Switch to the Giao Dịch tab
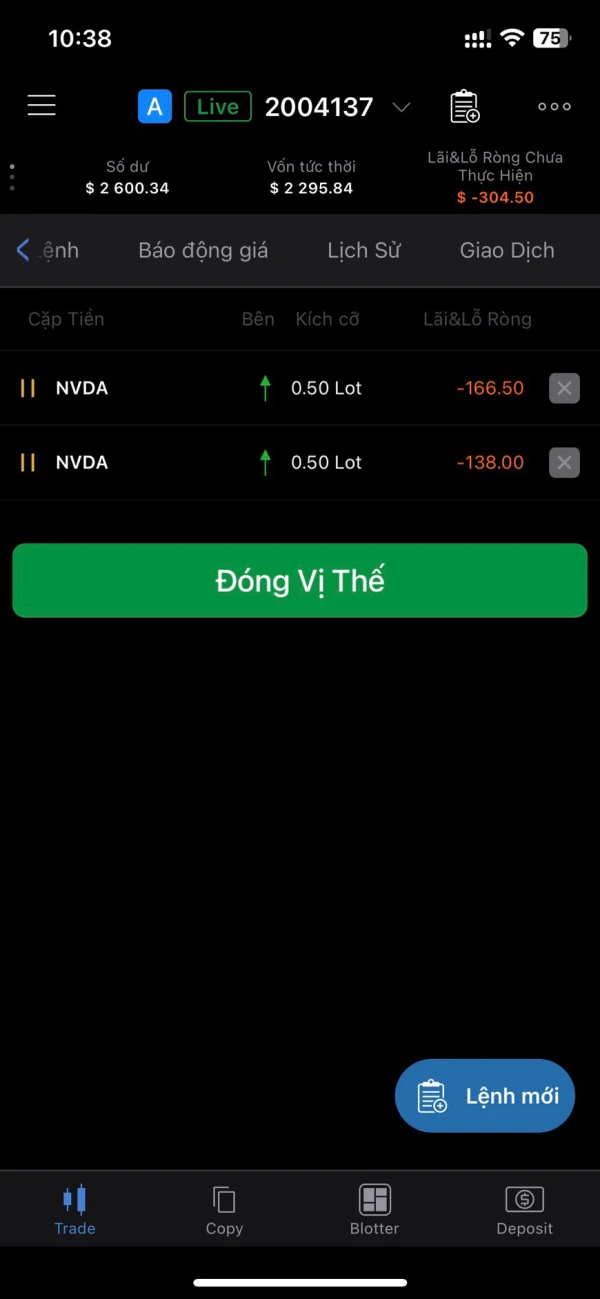The image size is (600, 1299). [507, 250]
